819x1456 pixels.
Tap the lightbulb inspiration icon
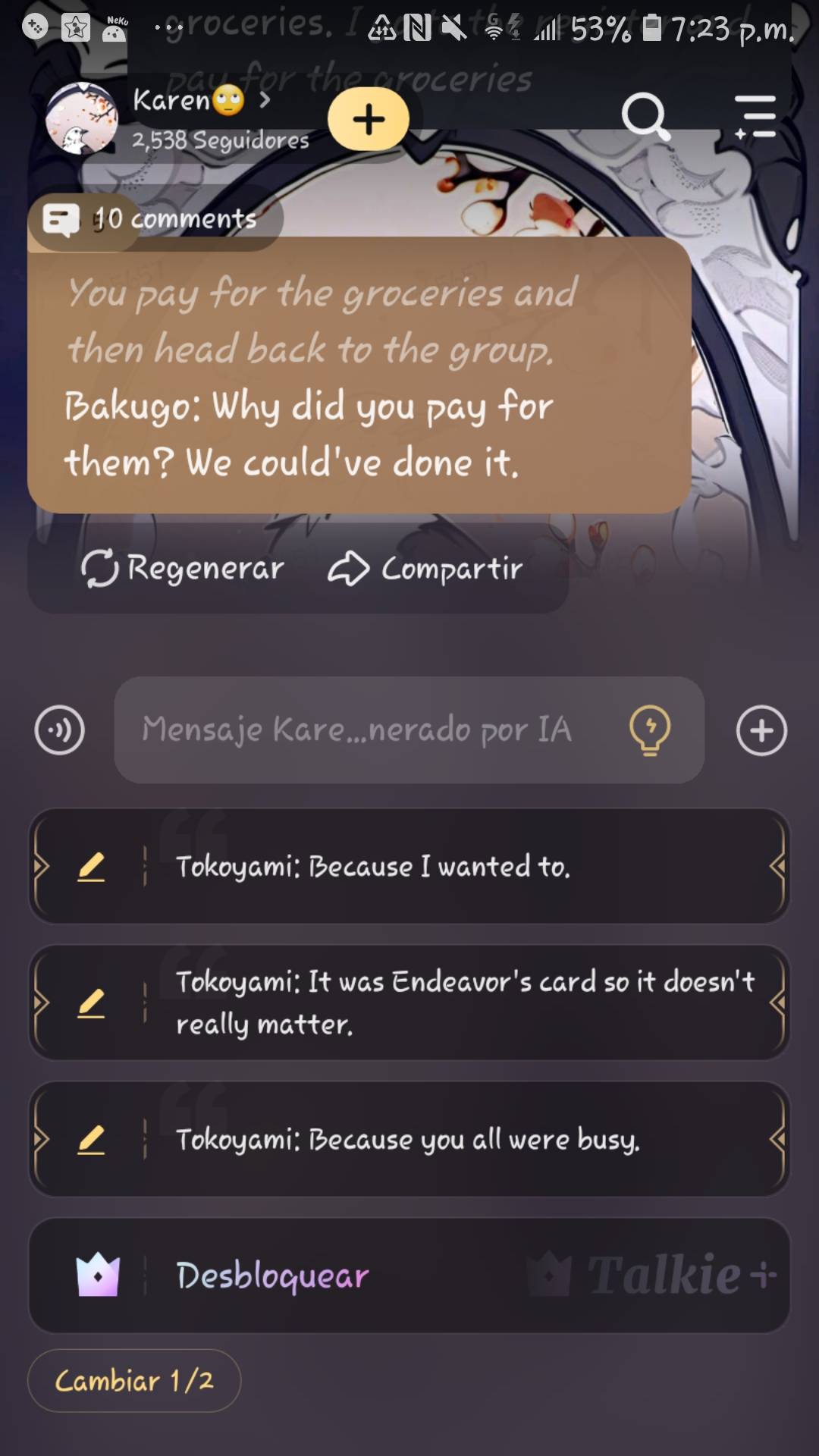click(650, 730)
